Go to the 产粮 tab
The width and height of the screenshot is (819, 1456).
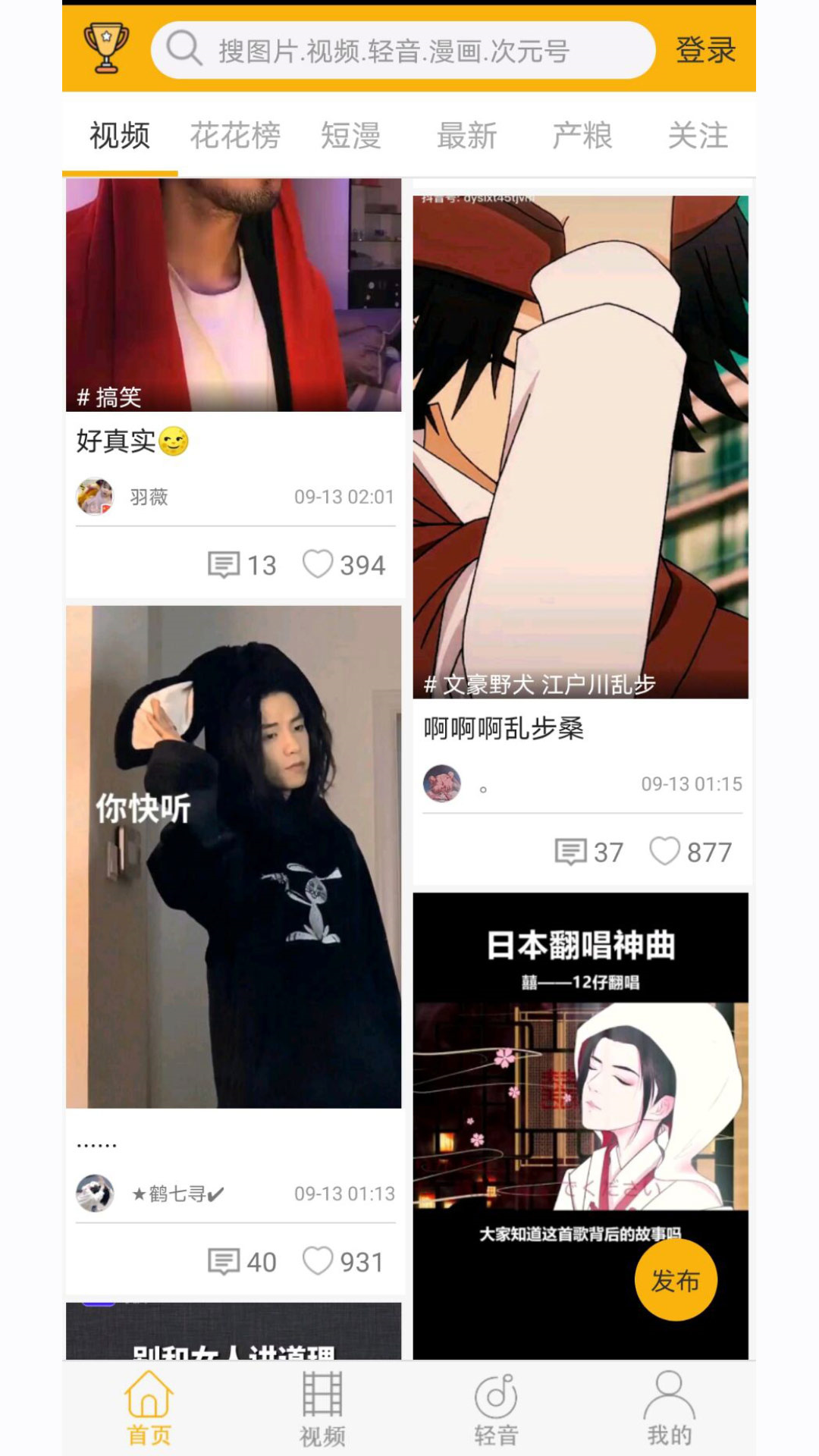coord(582,136)
